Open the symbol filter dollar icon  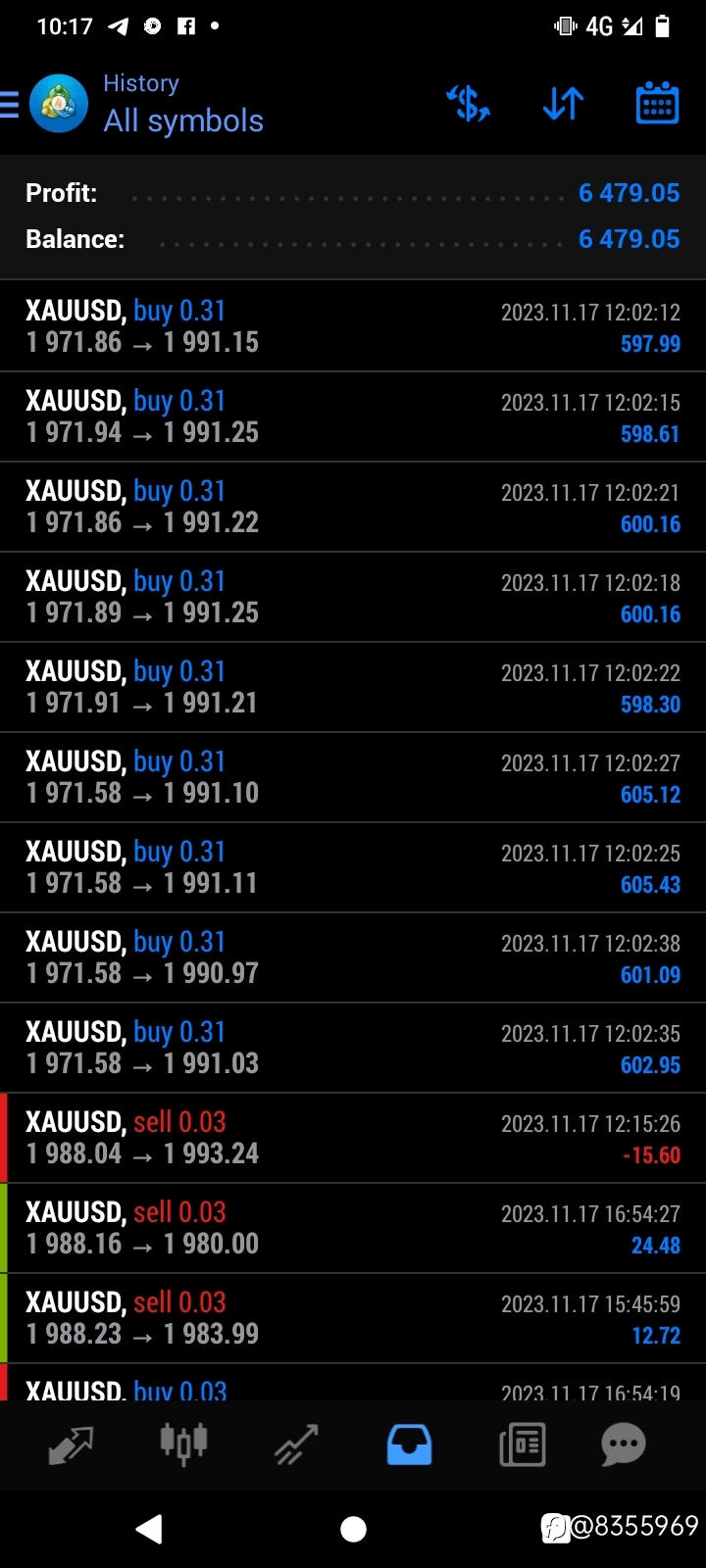468,103
